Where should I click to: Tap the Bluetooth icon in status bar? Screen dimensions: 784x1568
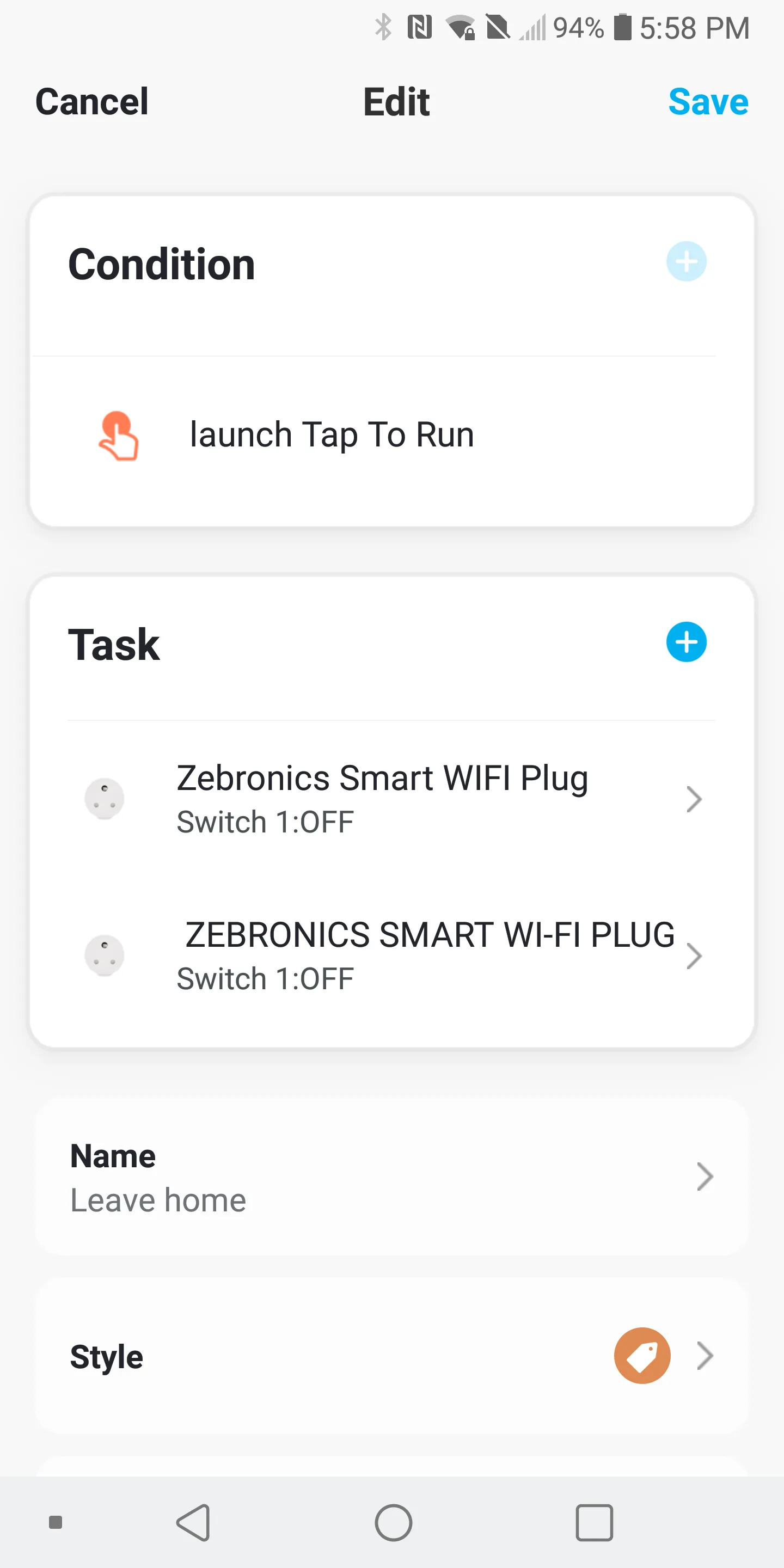[x=383, y=27]
